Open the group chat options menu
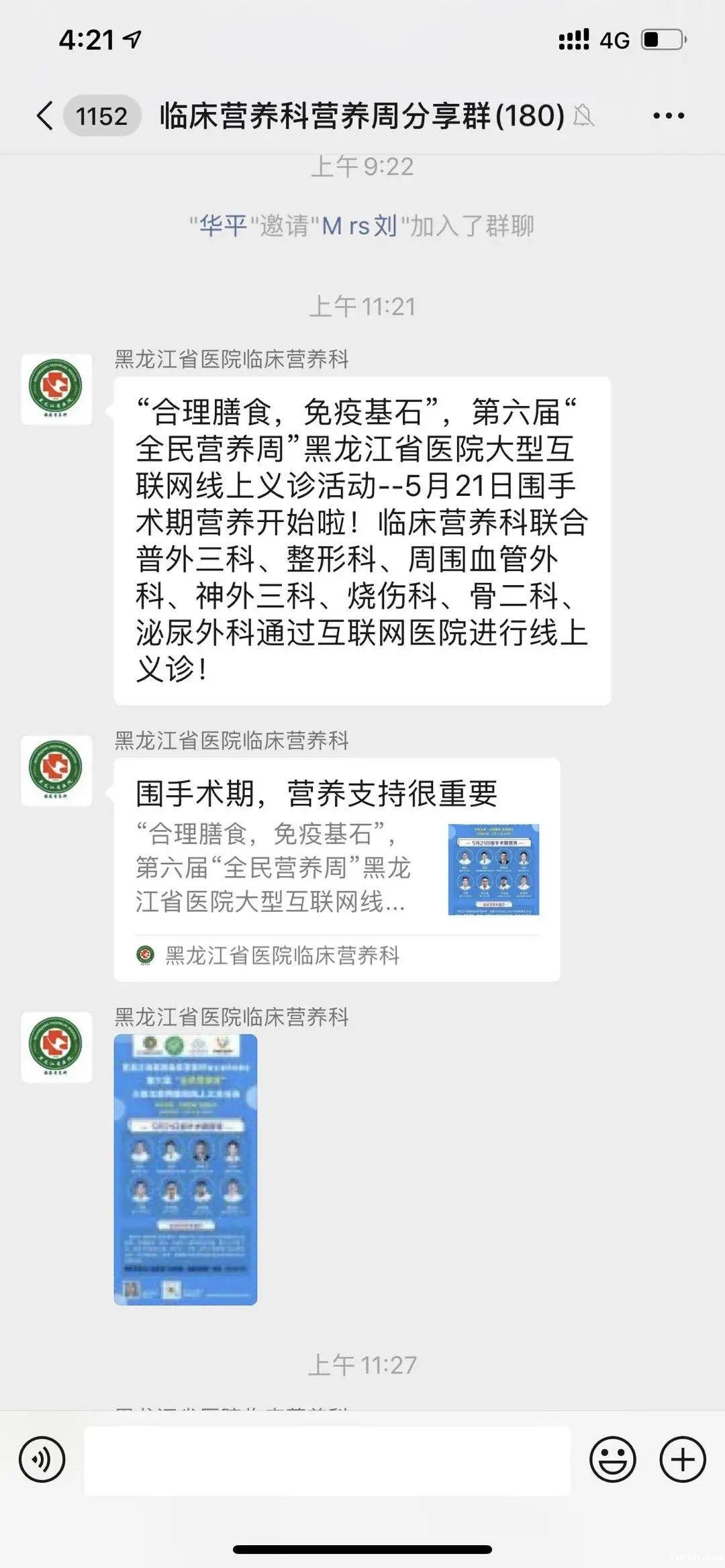This screenshot has width=725, height=1568. tap(668, 116)
